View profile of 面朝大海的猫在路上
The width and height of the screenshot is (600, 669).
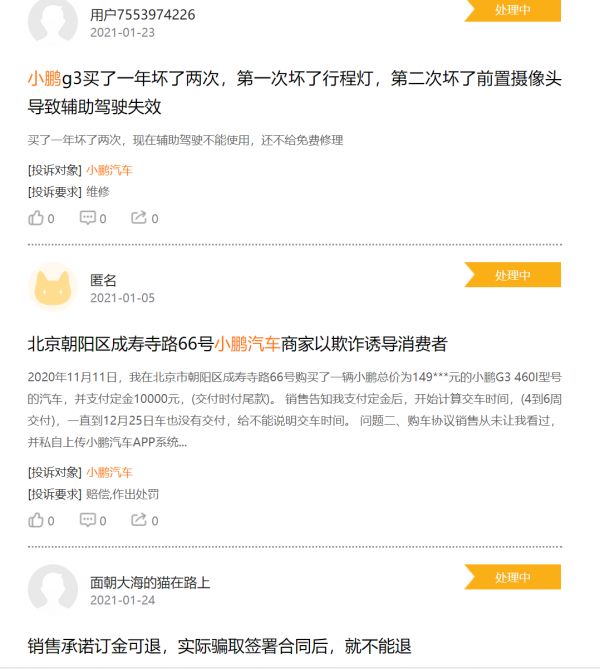click(x=150, y=582)
